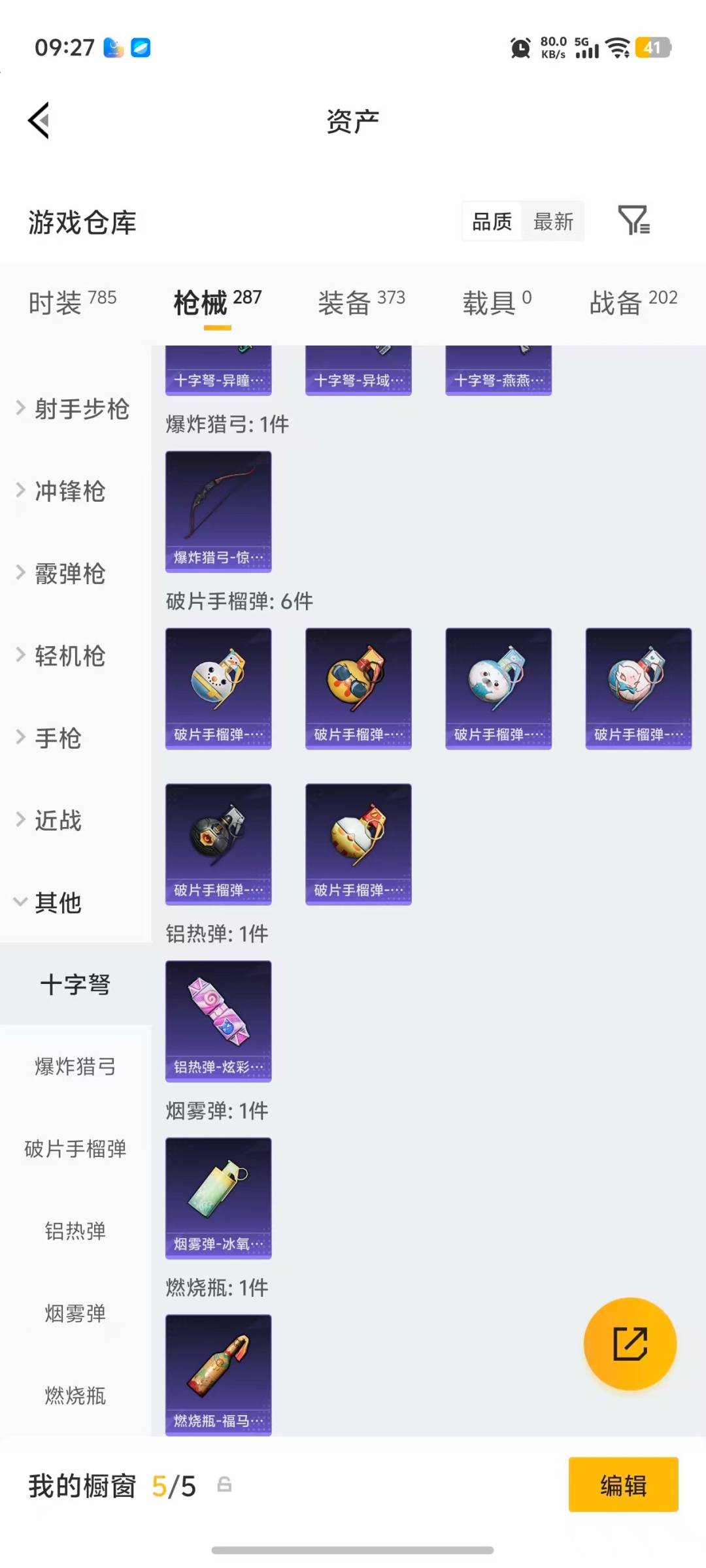This screenshot has width=706, height=1568.
Task: Toggle 最新 sort order
Action: click(553, 222)
